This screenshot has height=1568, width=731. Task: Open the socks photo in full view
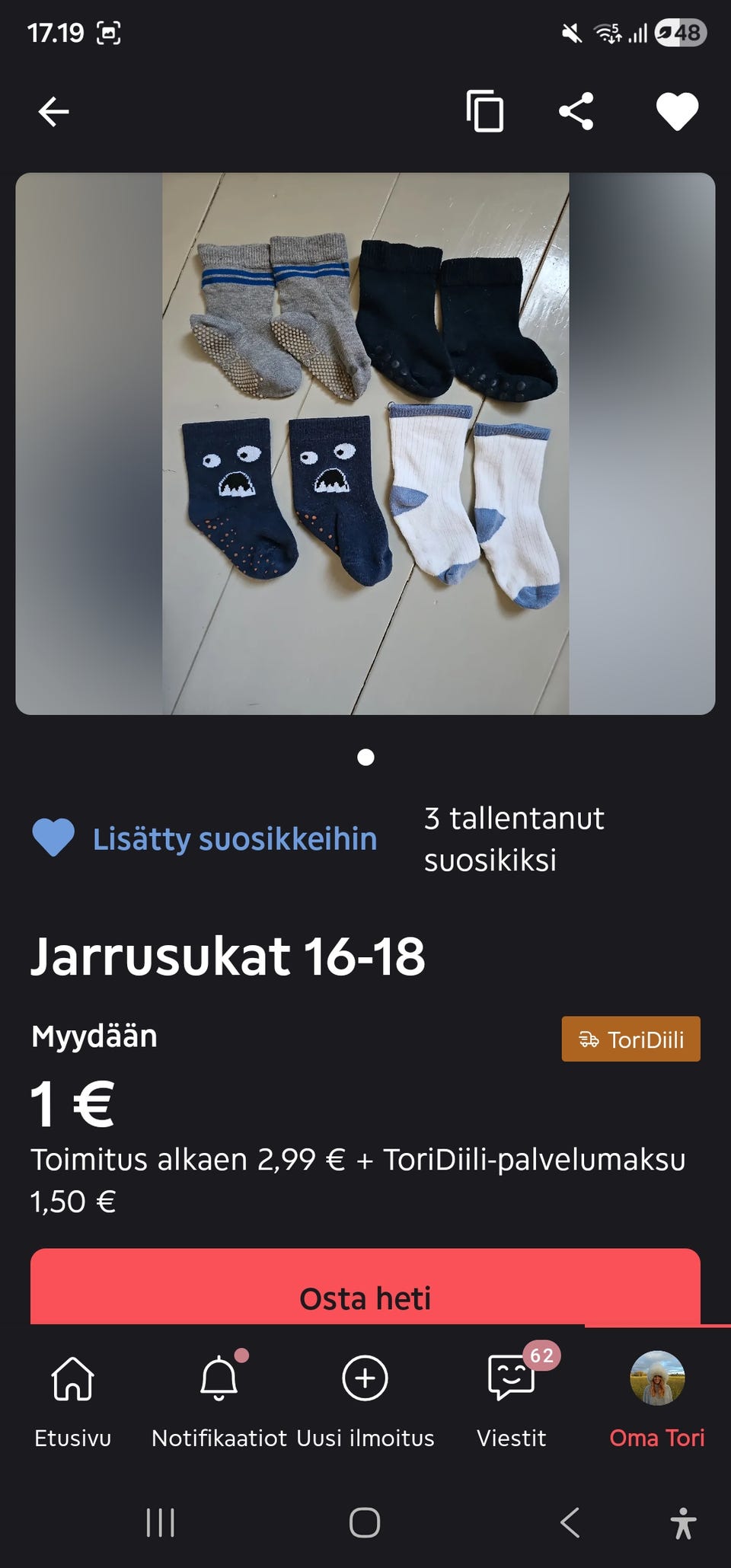click(365, 443)
